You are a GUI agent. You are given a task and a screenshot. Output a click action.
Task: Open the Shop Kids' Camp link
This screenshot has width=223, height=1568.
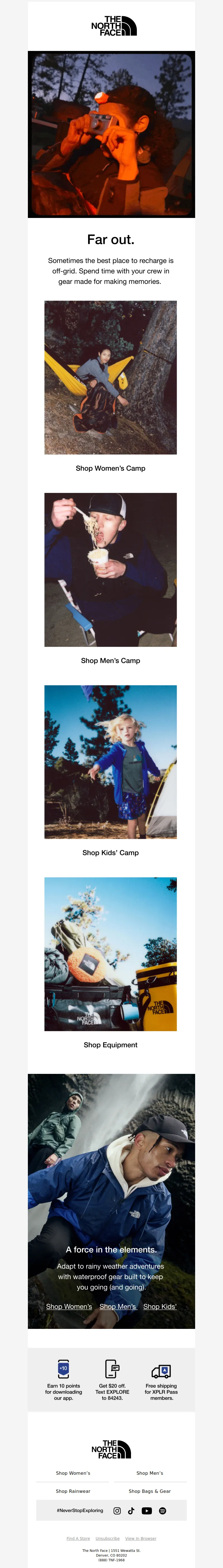pyautogui.click(x=110, y=853)
